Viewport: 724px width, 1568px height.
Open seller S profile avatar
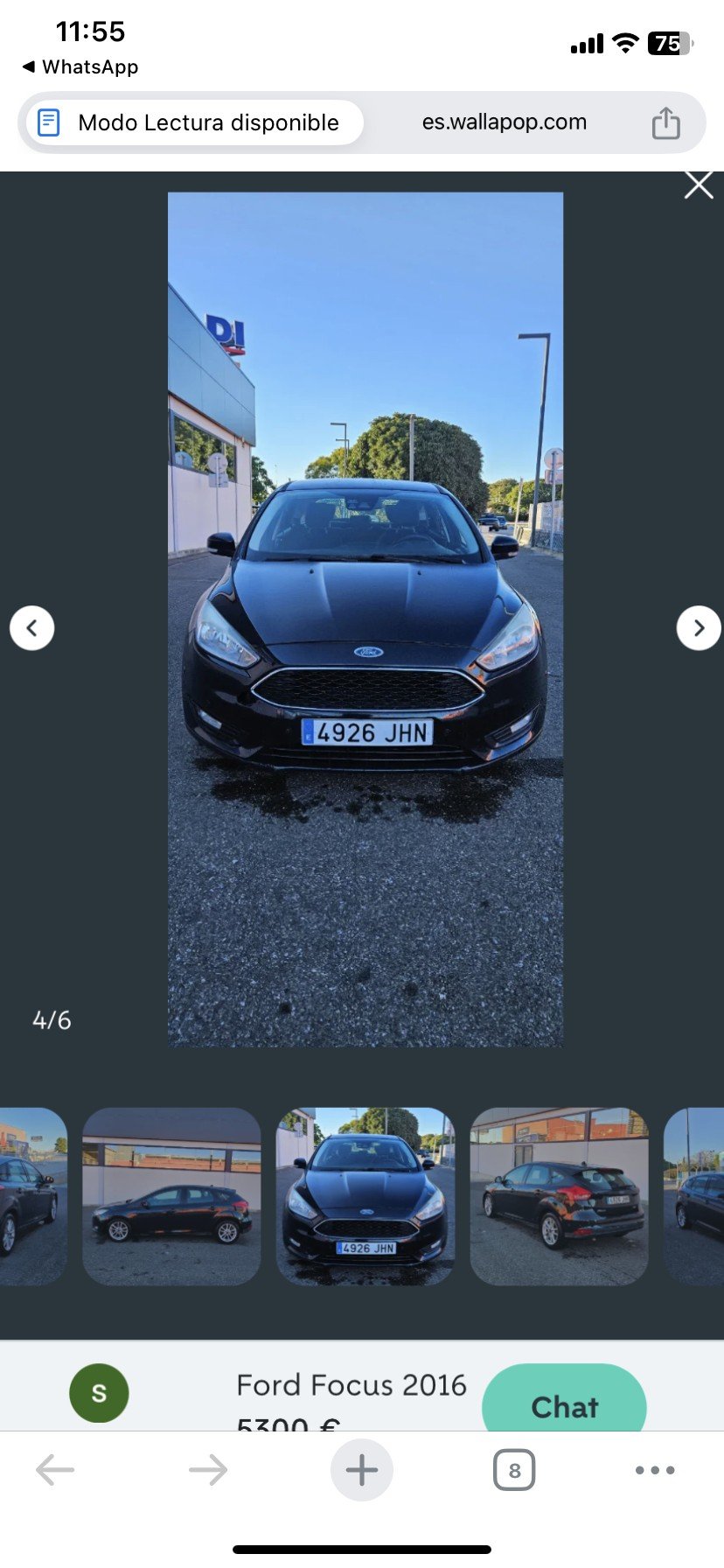99,1393
